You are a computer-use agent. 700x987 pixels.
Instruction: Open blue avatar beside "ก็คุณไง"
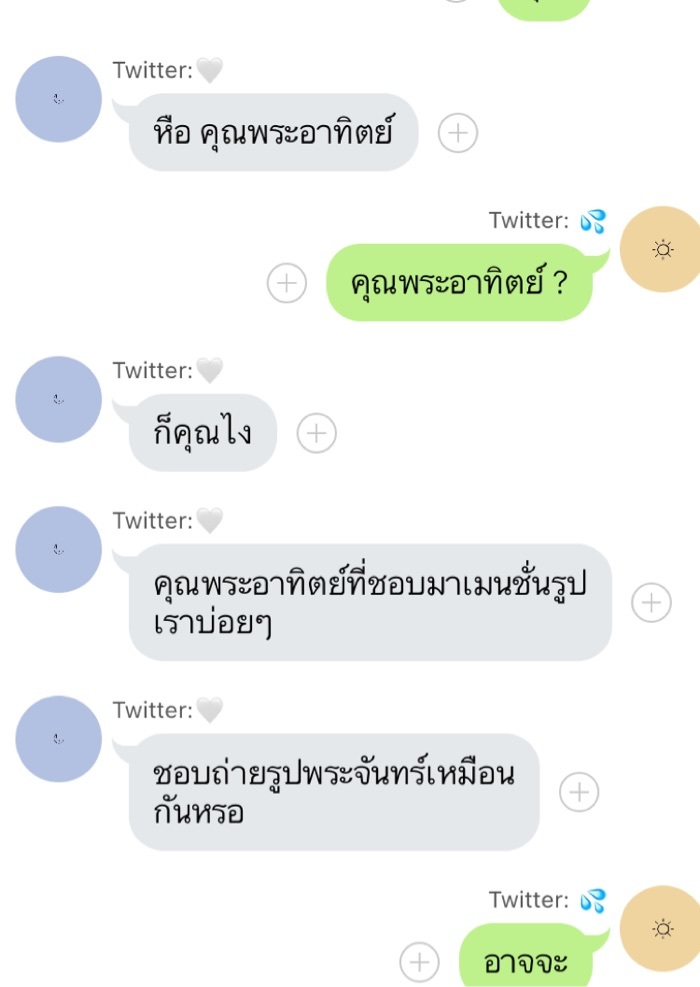[58, 400]
